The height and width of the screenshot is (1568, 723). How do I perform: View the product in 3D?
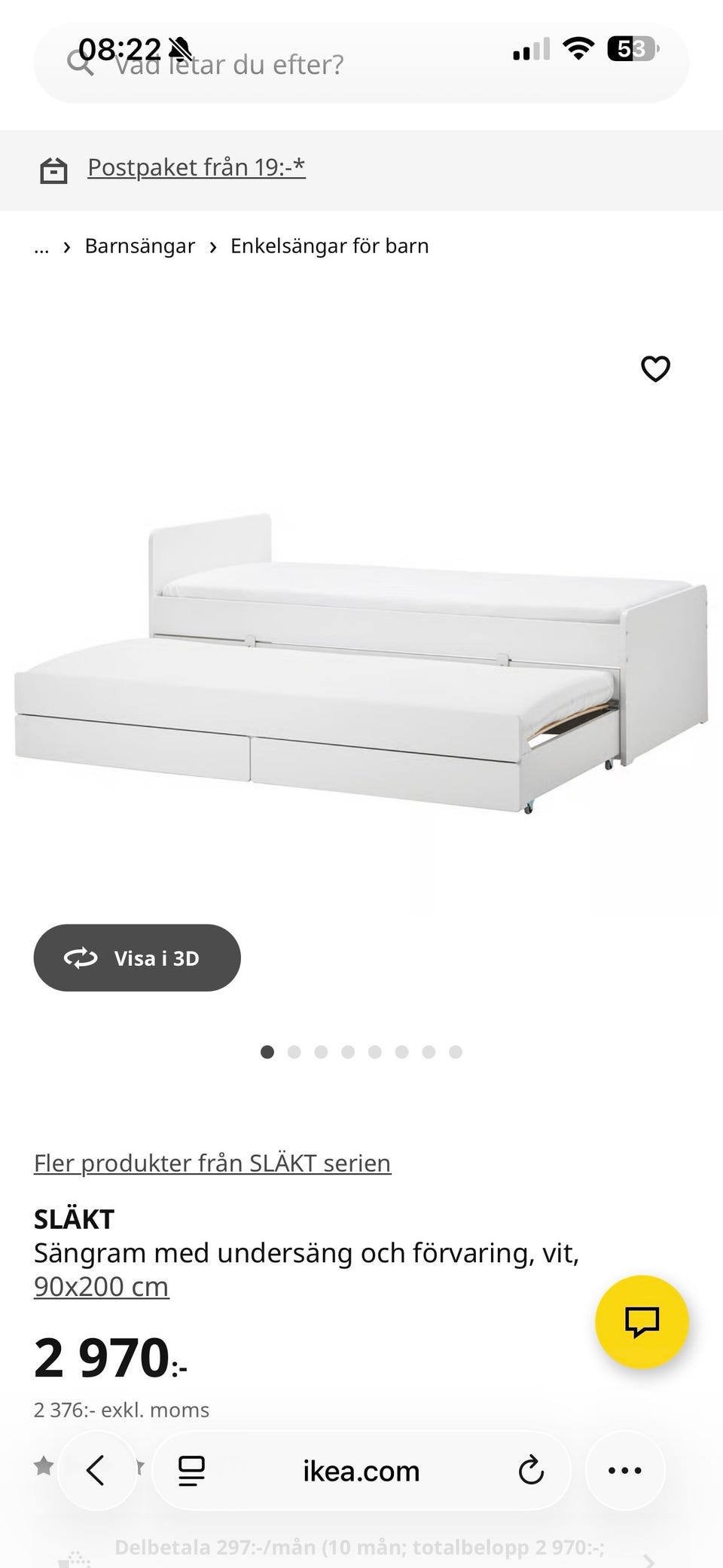click(137, 958)
